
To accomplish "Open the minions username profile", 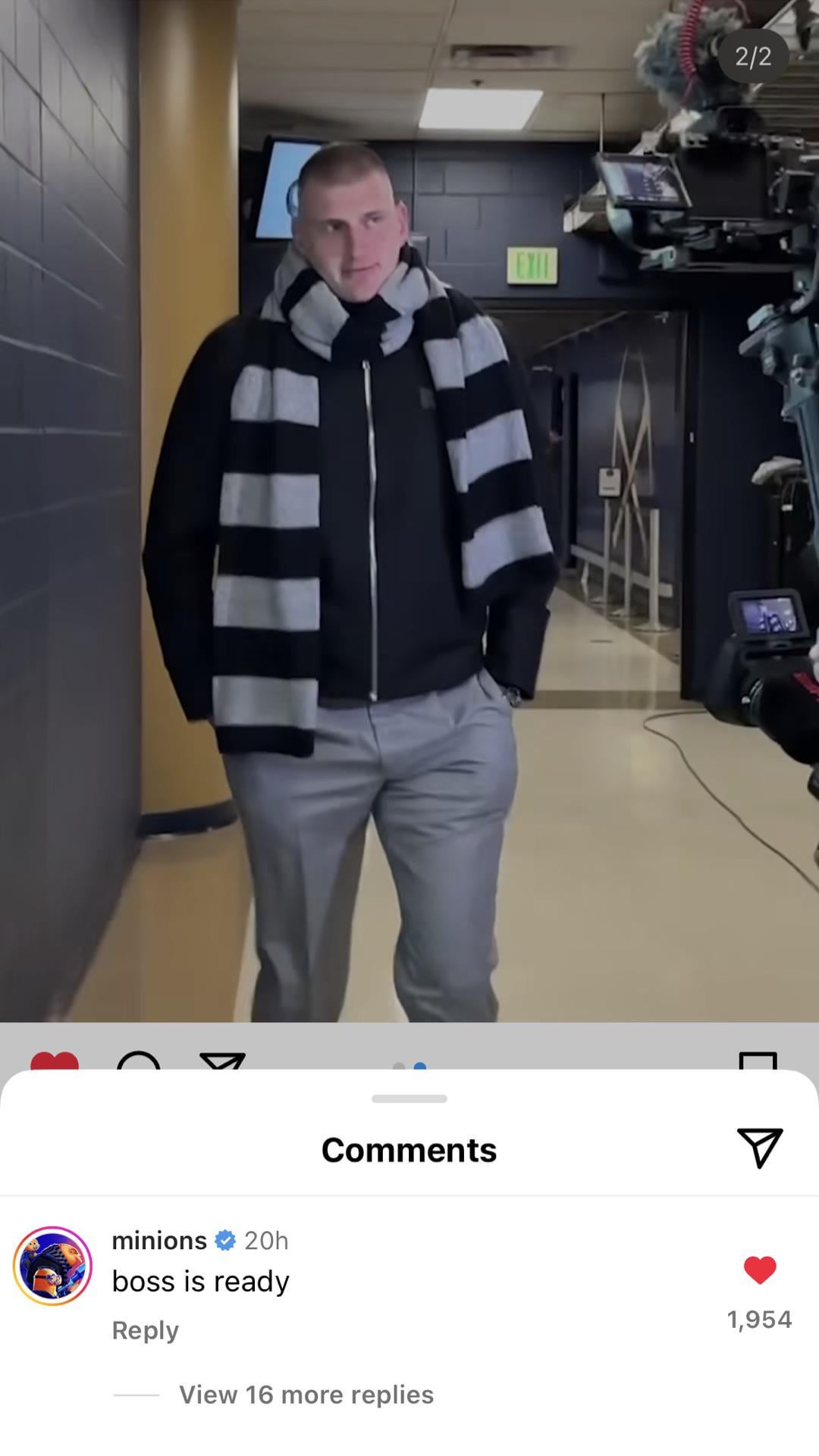I will 159,1241.
